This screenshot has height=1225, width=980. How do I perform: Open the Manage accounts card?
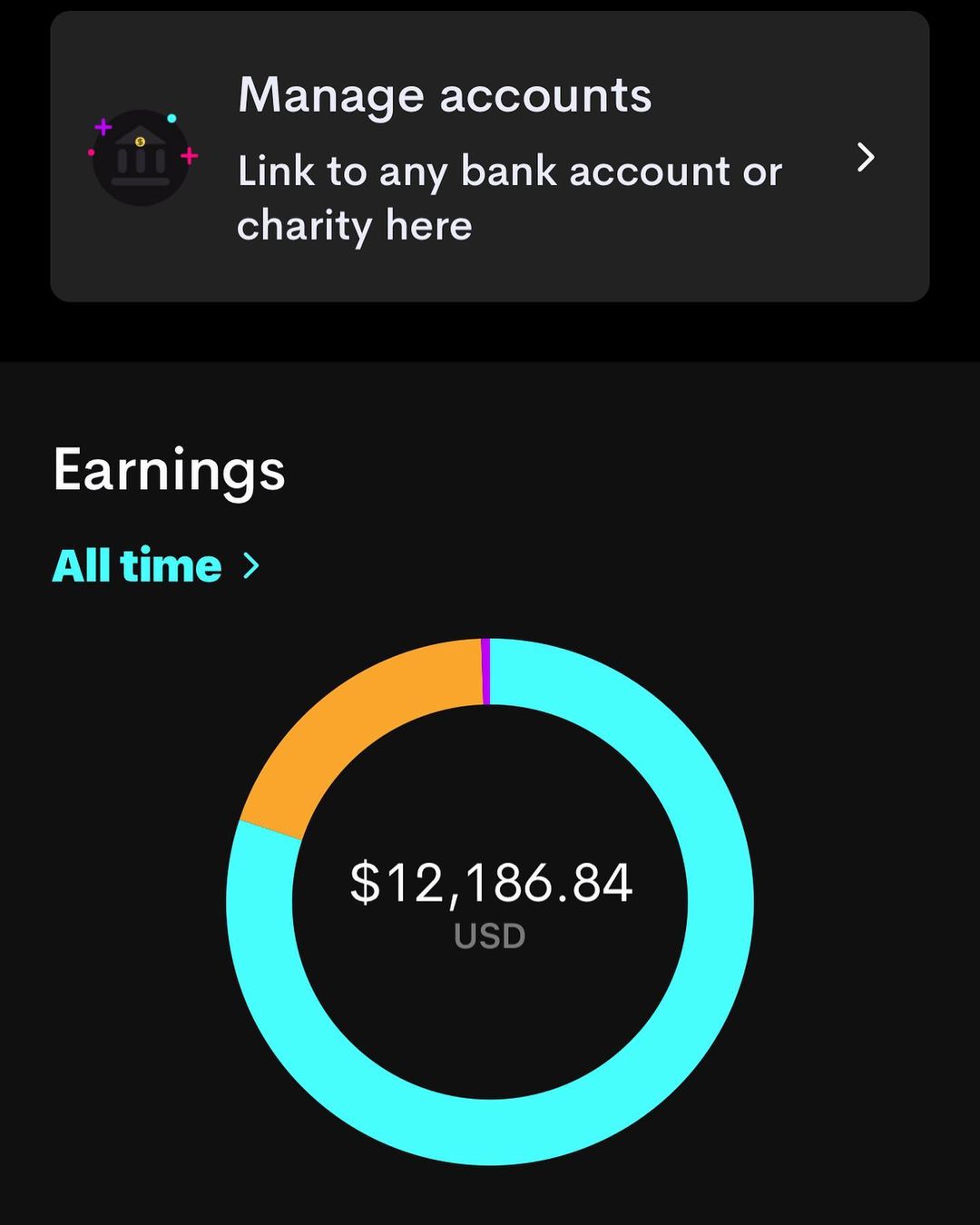490,157
